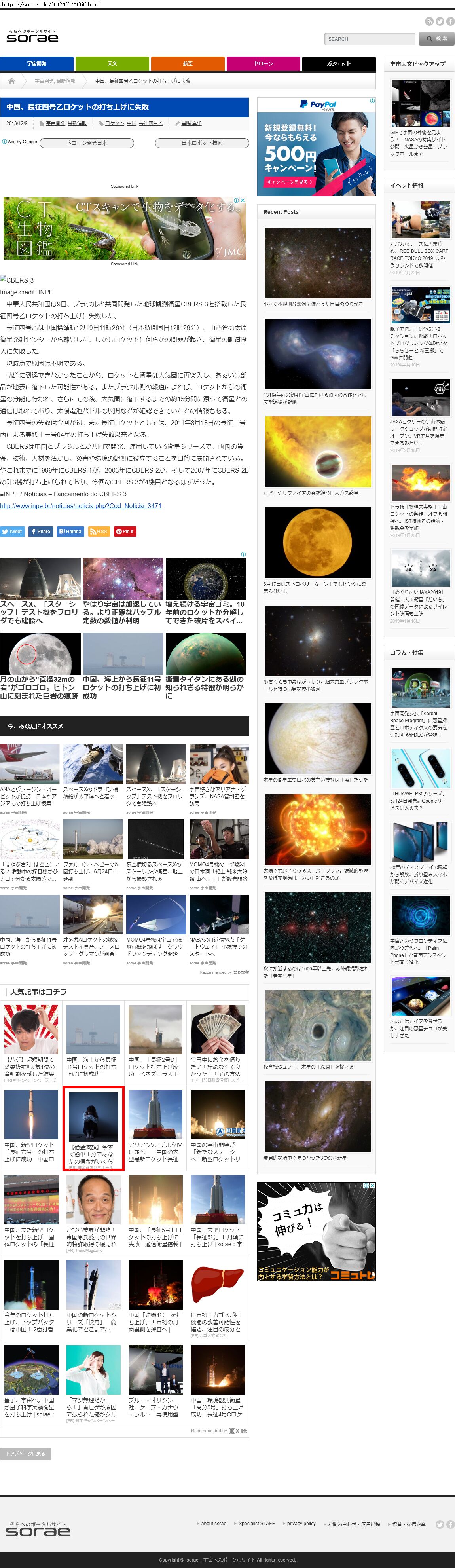Open the RSS feed button
This screenshot has height=1568, width=455.
[98, 532]
